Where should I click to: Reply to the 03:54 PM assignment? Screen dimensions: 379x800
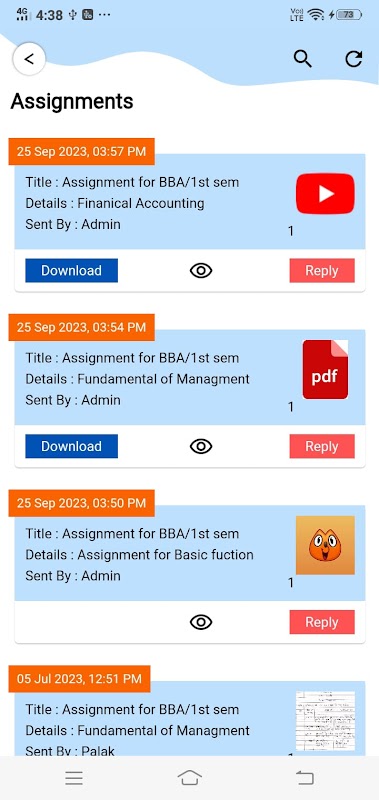(x=322, y=446)
